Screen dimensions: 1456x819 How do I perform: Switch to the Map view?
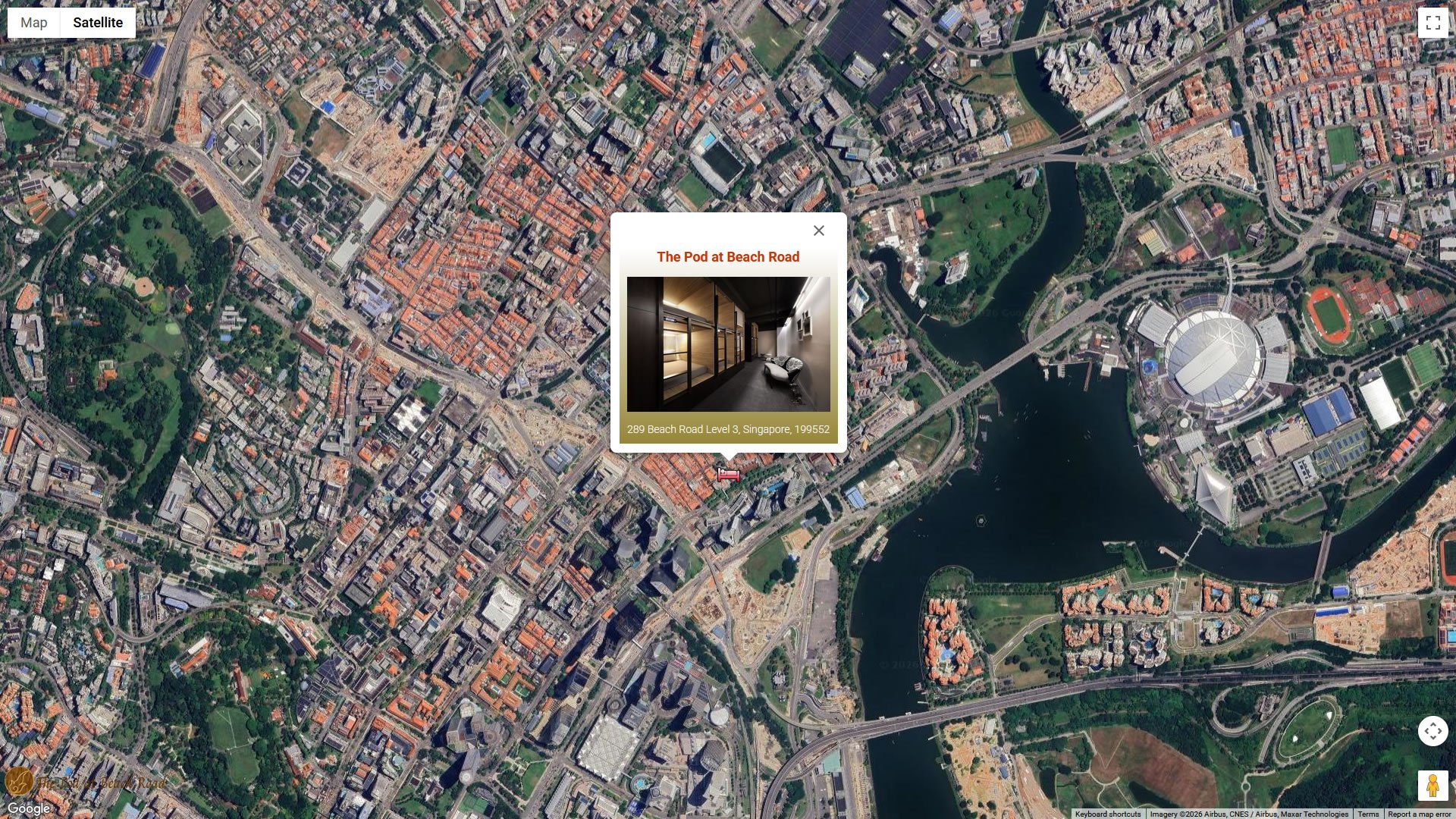pyautogui.click(x=34, y=23)
